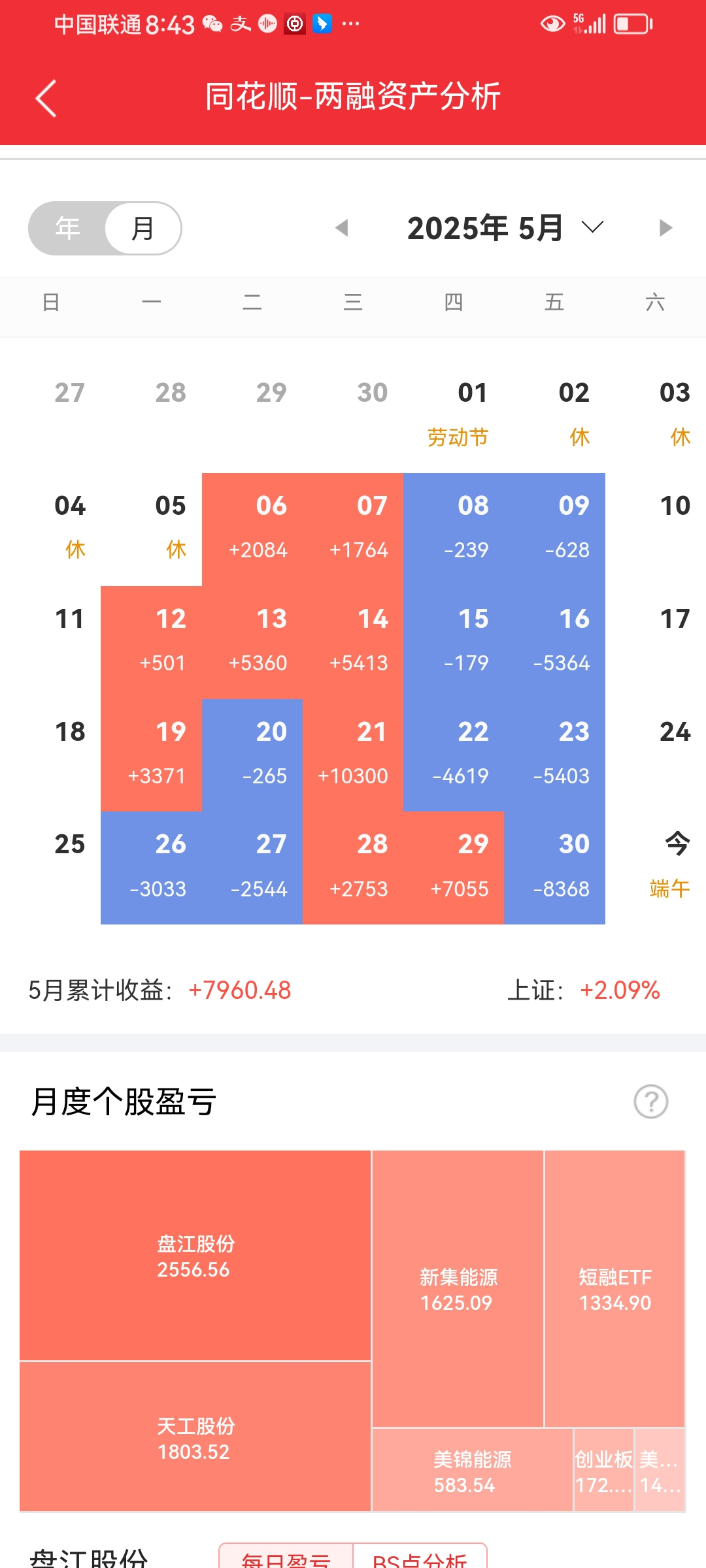The image size is (706, 1568).
Task: Select the 新集能源 1625.09 tile
Action: tap(458, 1289)
